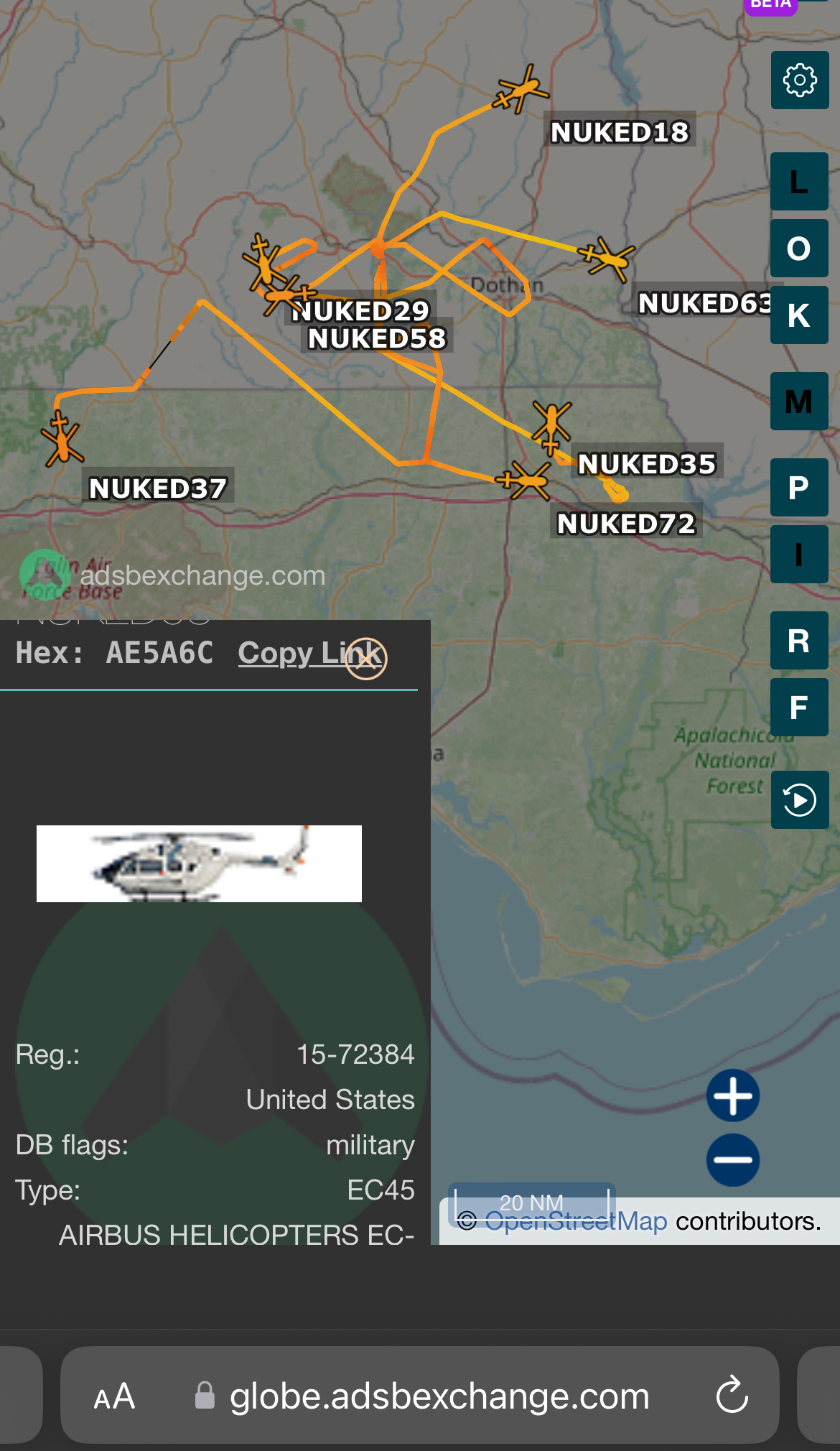Reload the page in Safari

(x=732, y=1396)
